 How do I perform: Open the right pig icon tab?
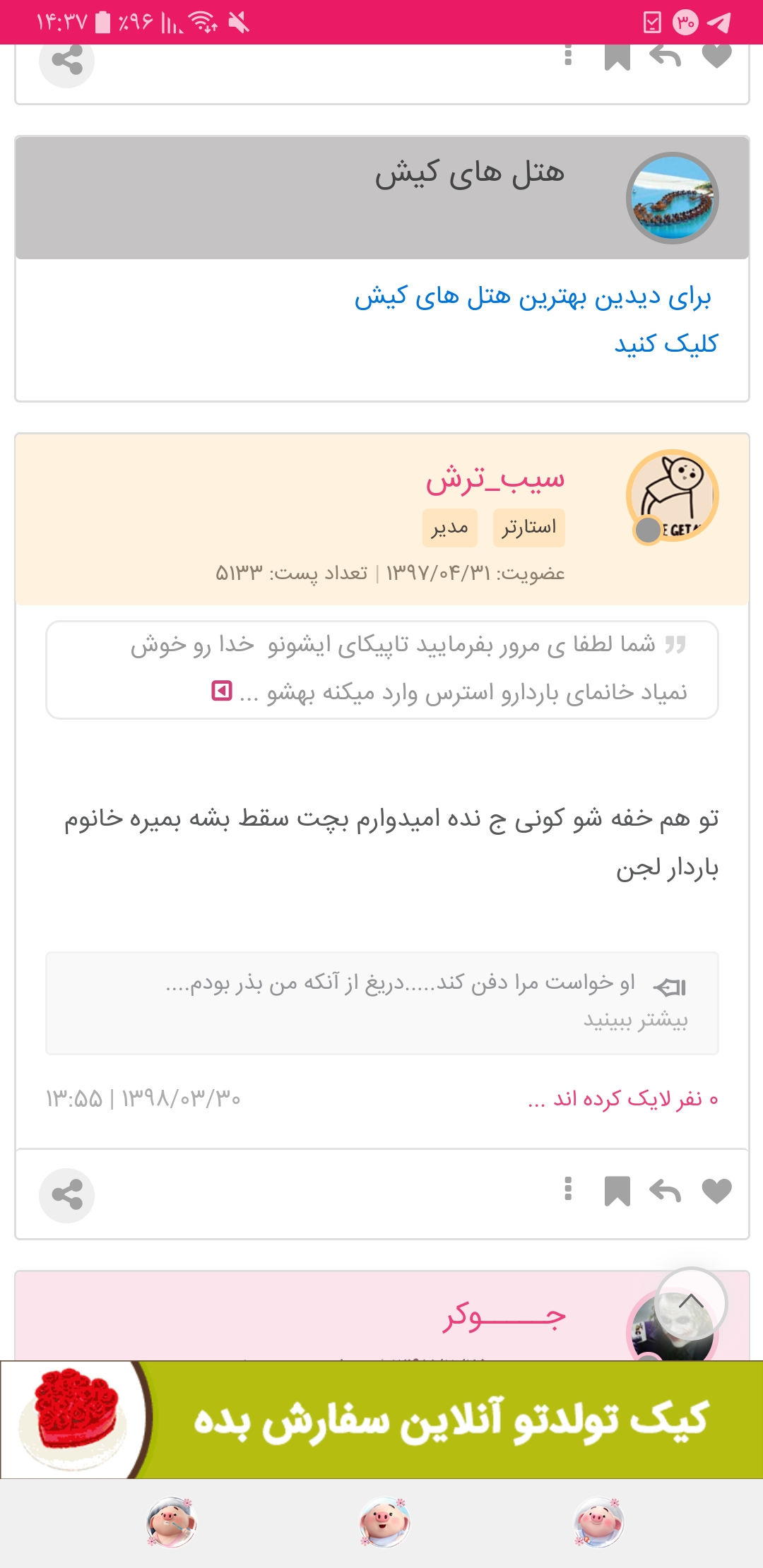[x=598, y=1523]
